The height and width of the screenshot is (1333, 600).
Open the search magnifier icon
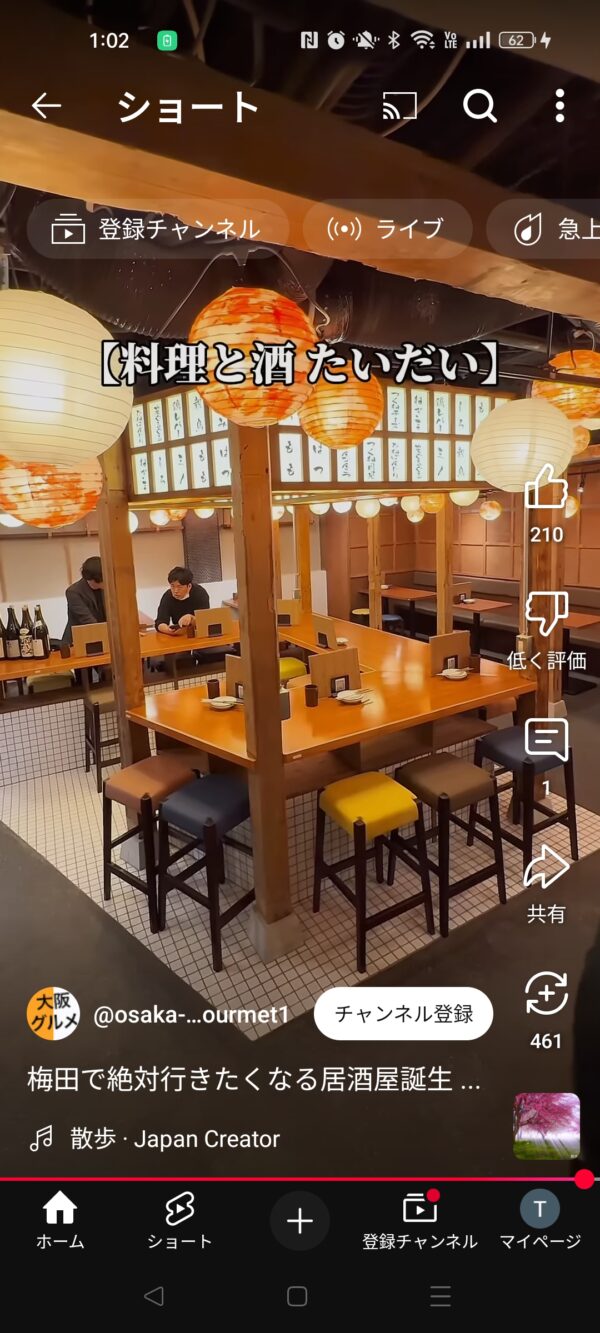tap(480, 106)
